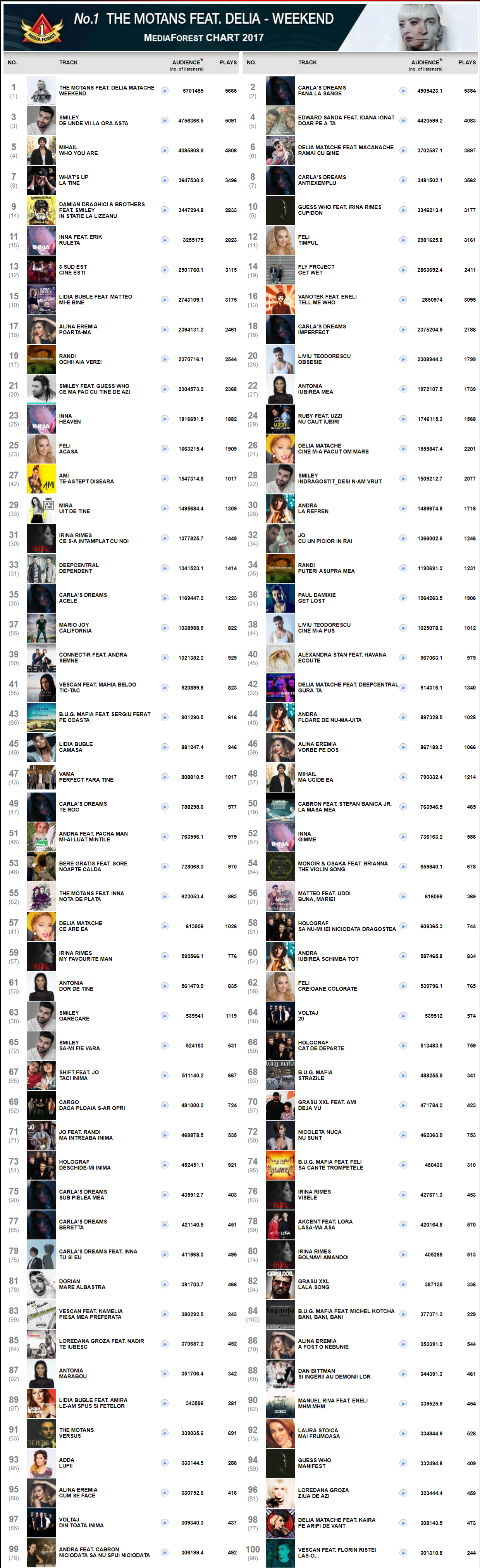
Task: Play Adda Lupii track
Action: tap(164, 1463)
